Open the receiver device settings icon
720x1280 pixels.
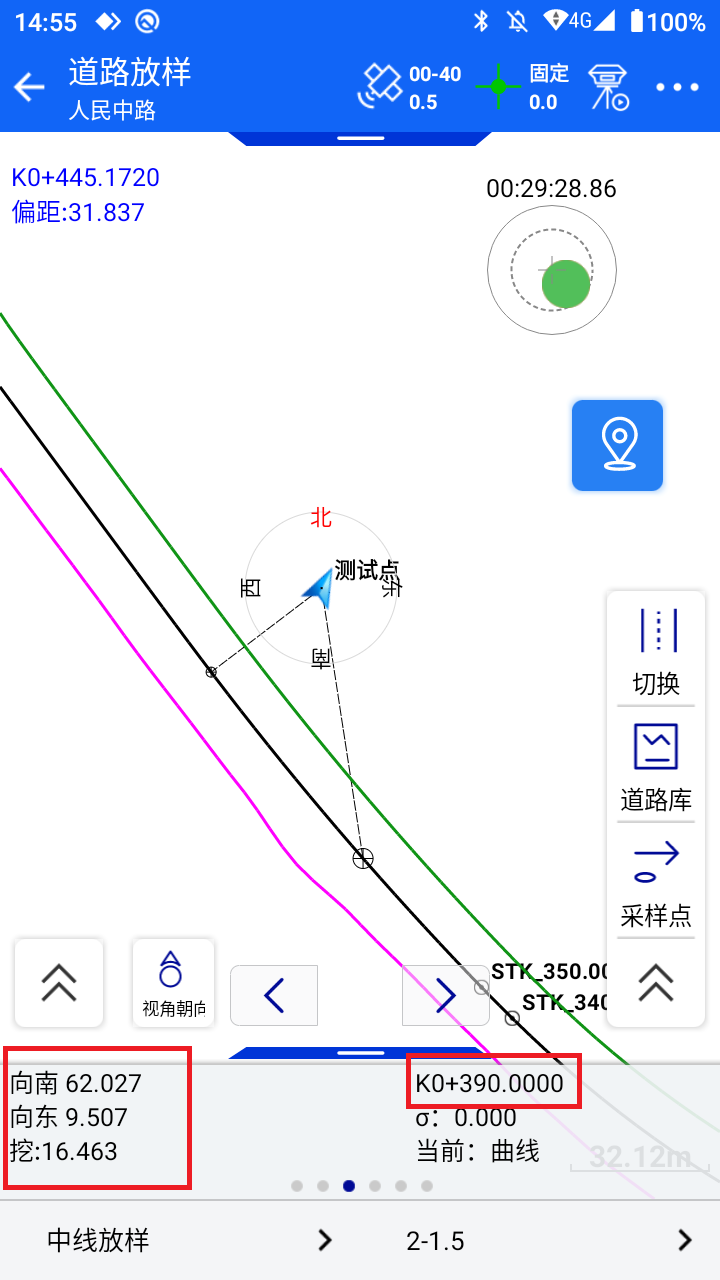(x=608, y=87)
